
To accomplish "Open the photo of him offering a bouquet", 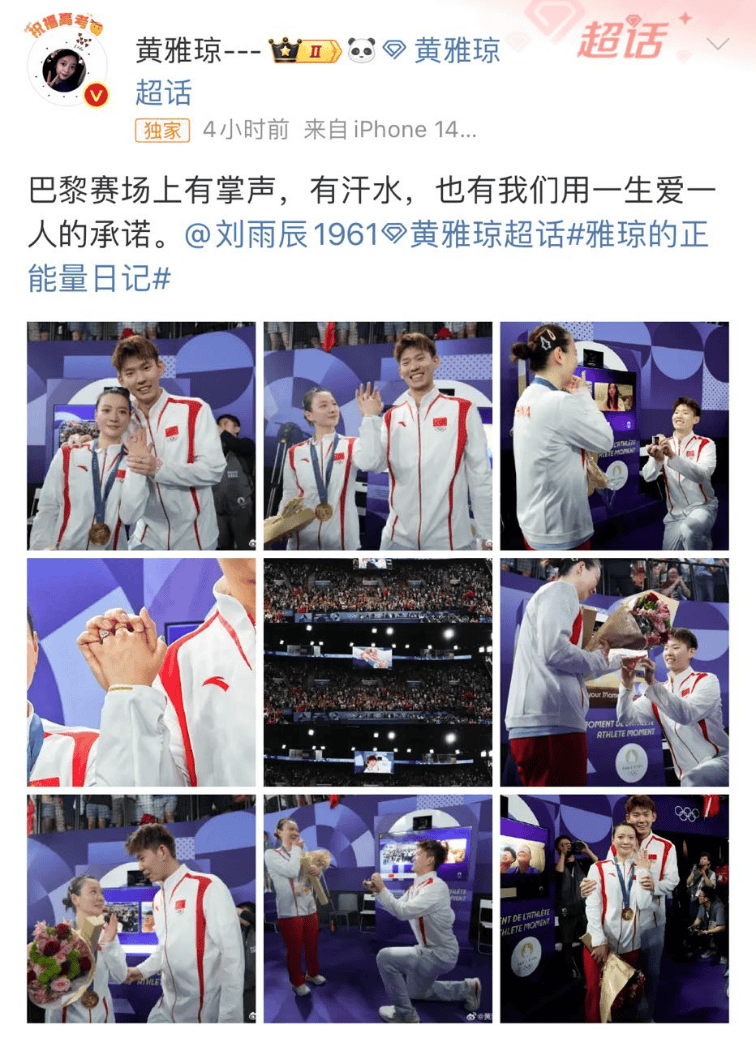I will tap(614, 672).
